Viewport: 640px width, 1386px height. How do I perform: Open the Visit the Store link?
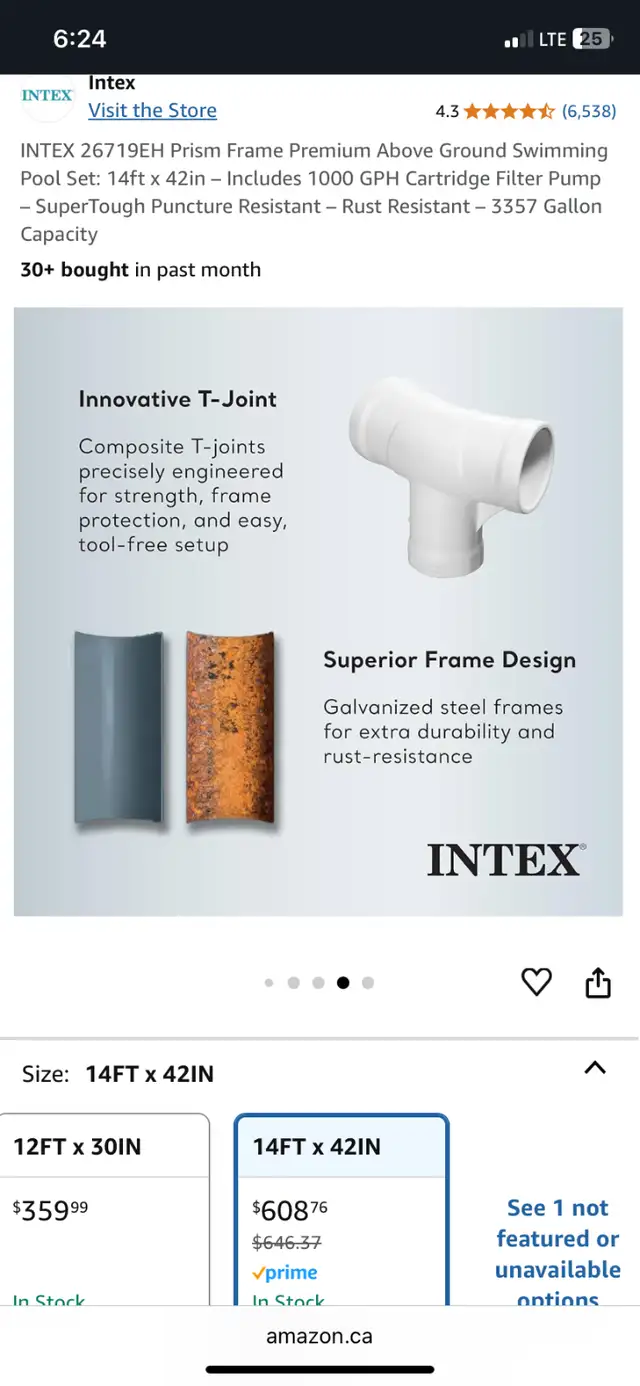pos(152,111)
